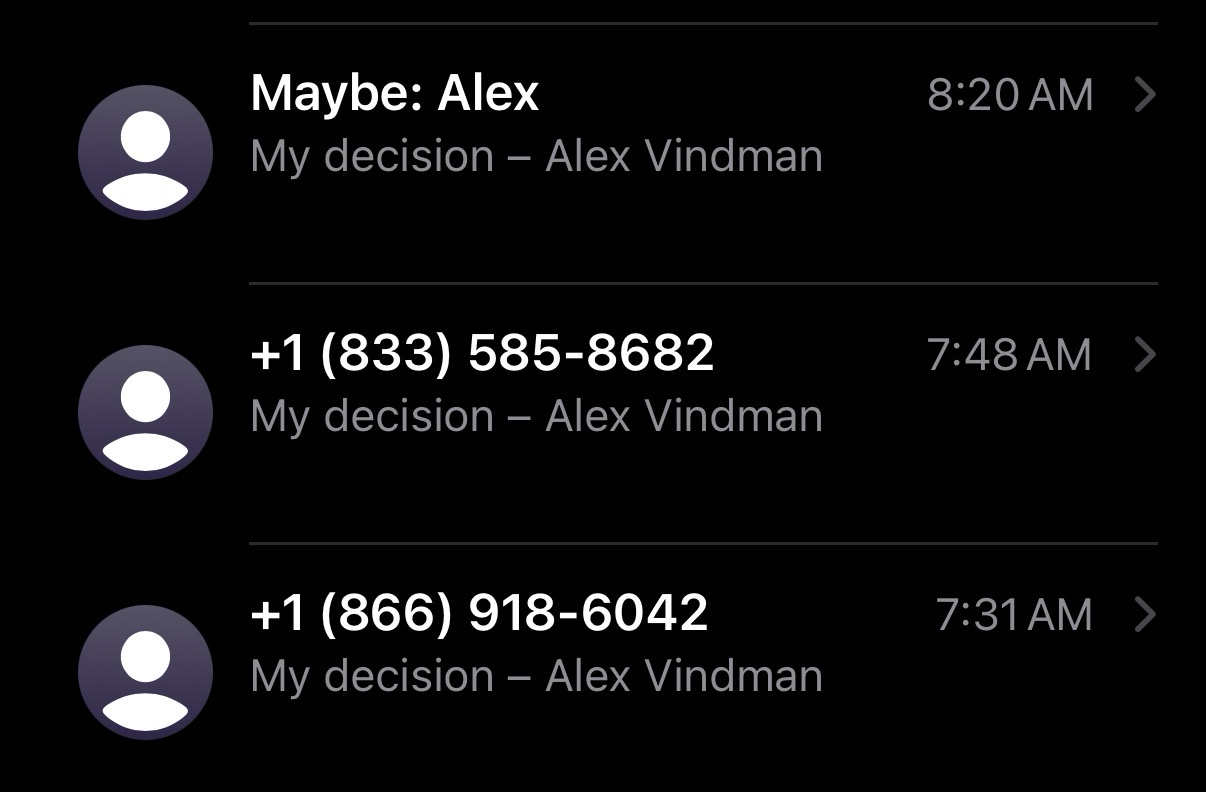The height and width of the screenshot is (792, 1206).
Task: Open the conversation from +1 (833) 585-8682
Action: point(600,385)
